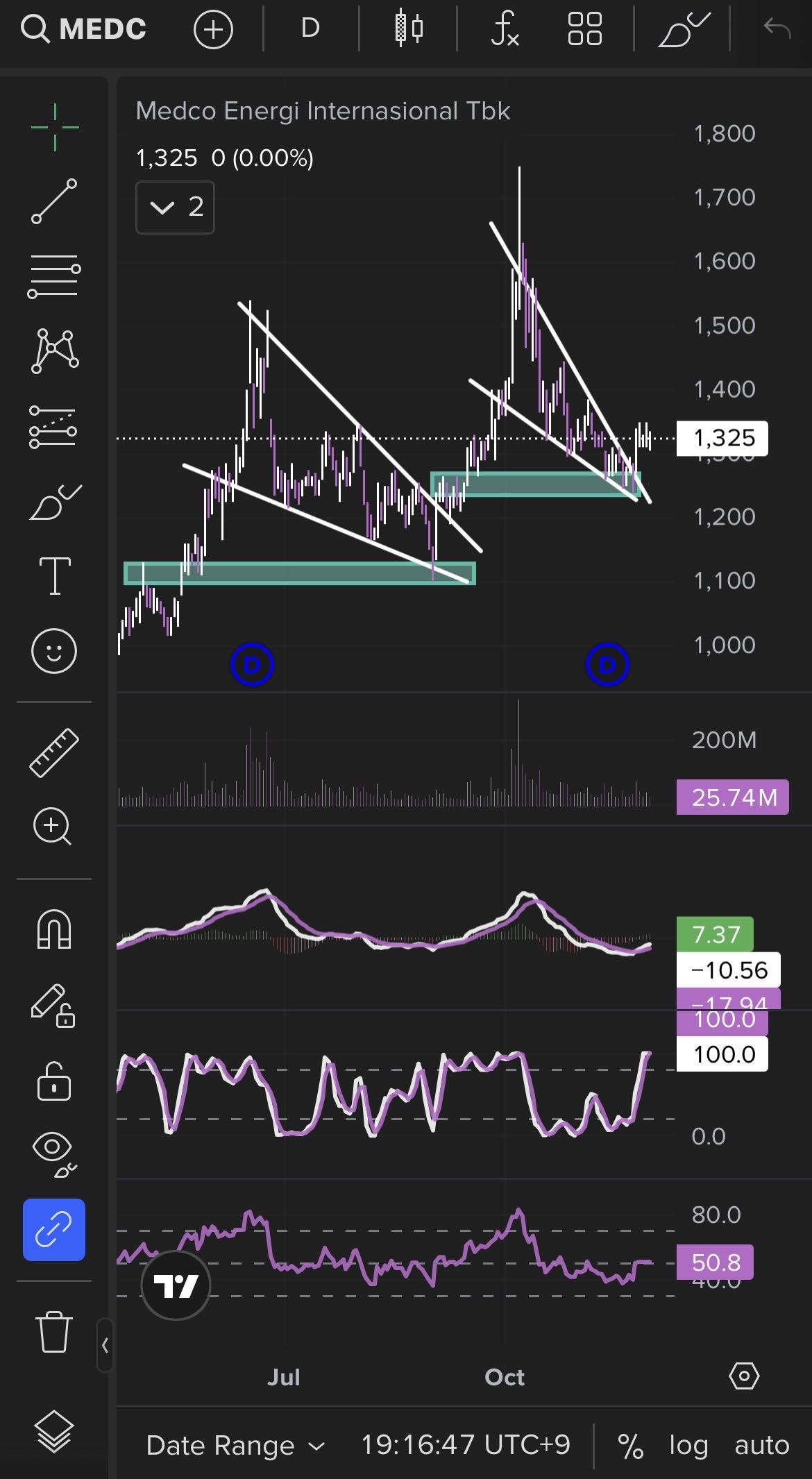812x1479 pixels.
Task: Open chart settings hexagon icon
Action: coord(744,1376)
